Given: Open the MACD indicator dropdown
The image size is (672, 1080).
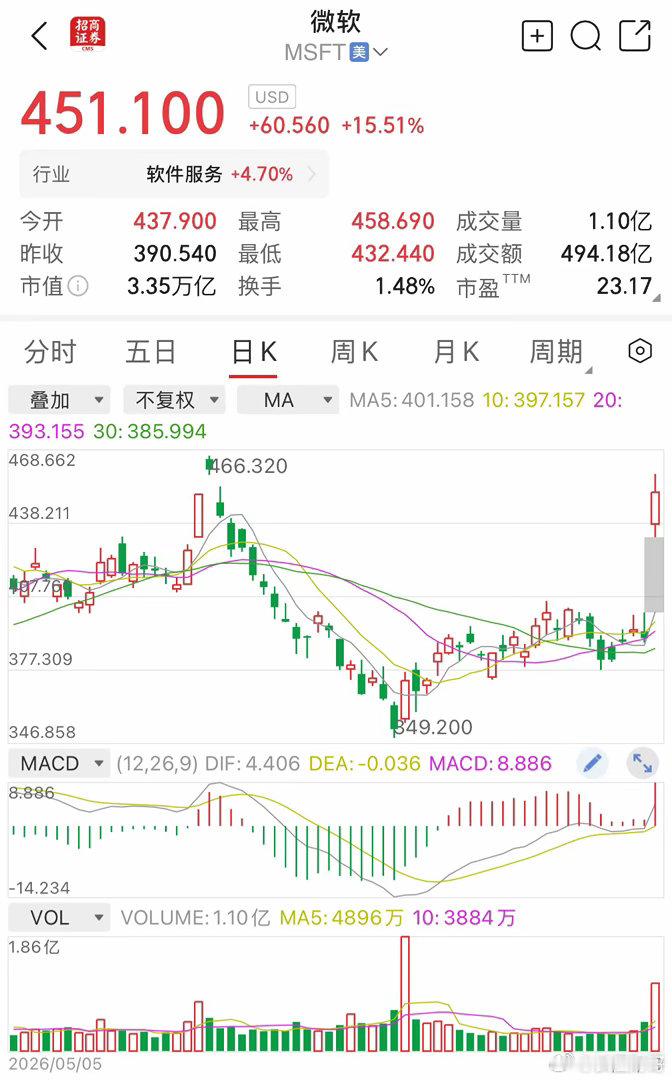Looking at the screenshot, I should click(59, 763).
